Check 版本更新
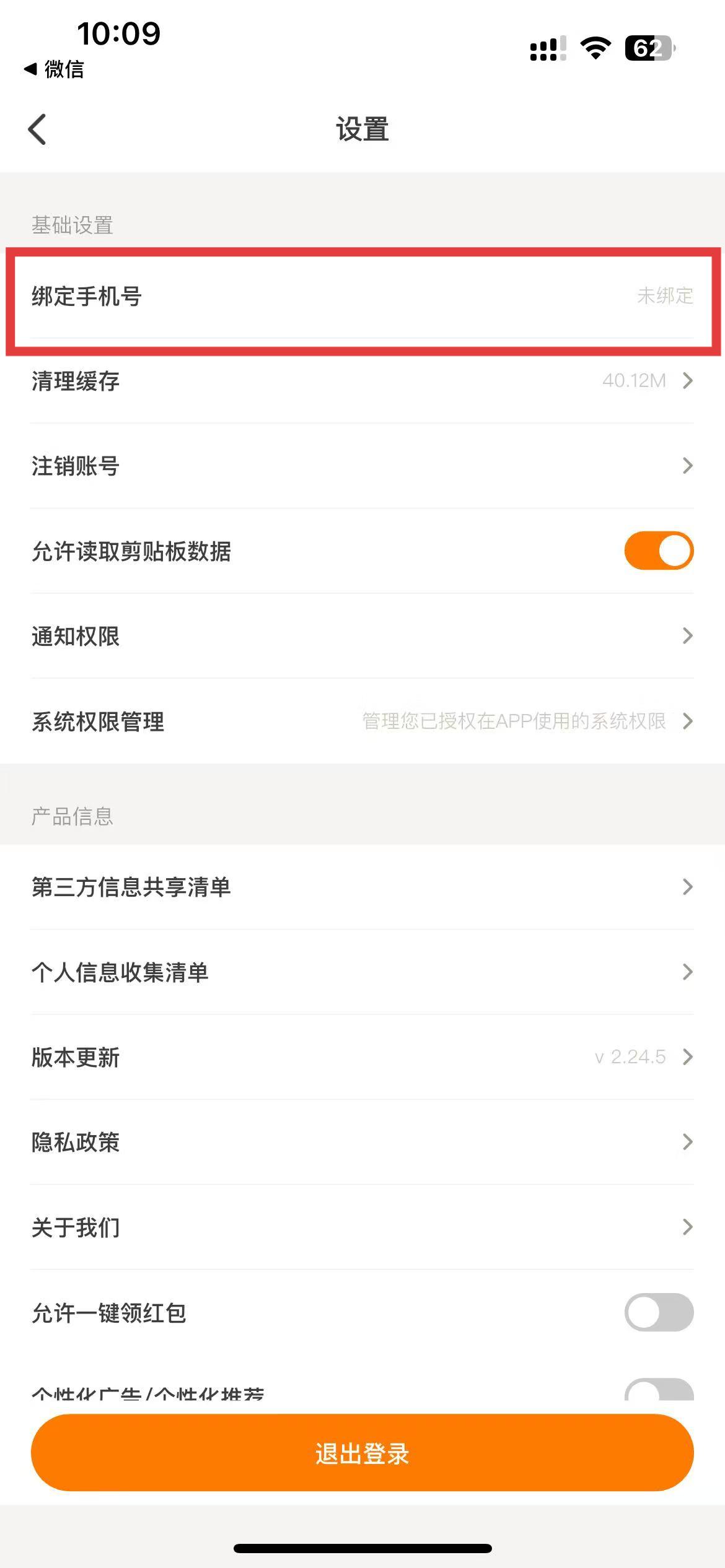725x1568 pixels. point(362,1057)
